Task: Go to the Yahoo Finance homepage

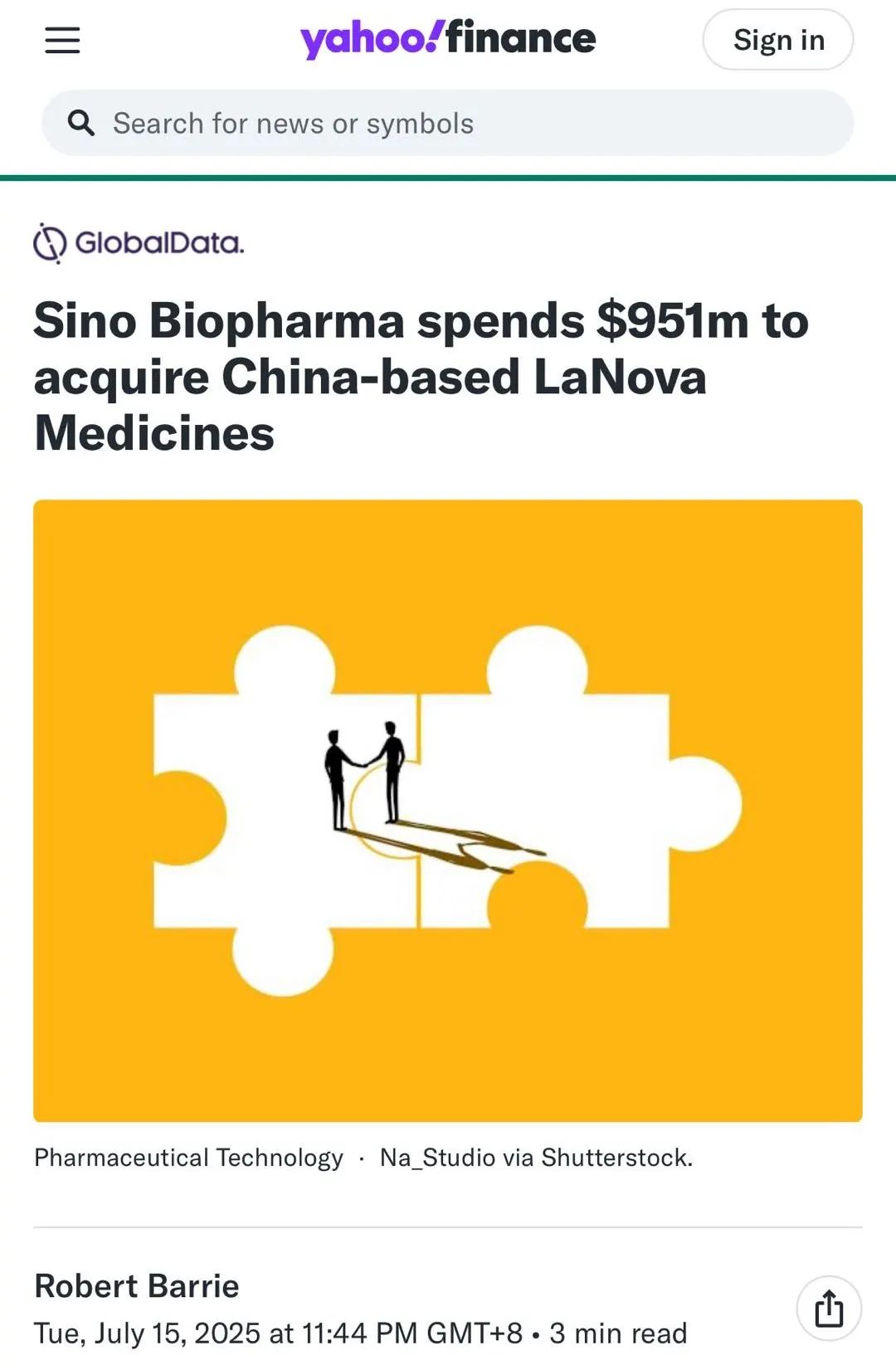Action: pos(447,39)
